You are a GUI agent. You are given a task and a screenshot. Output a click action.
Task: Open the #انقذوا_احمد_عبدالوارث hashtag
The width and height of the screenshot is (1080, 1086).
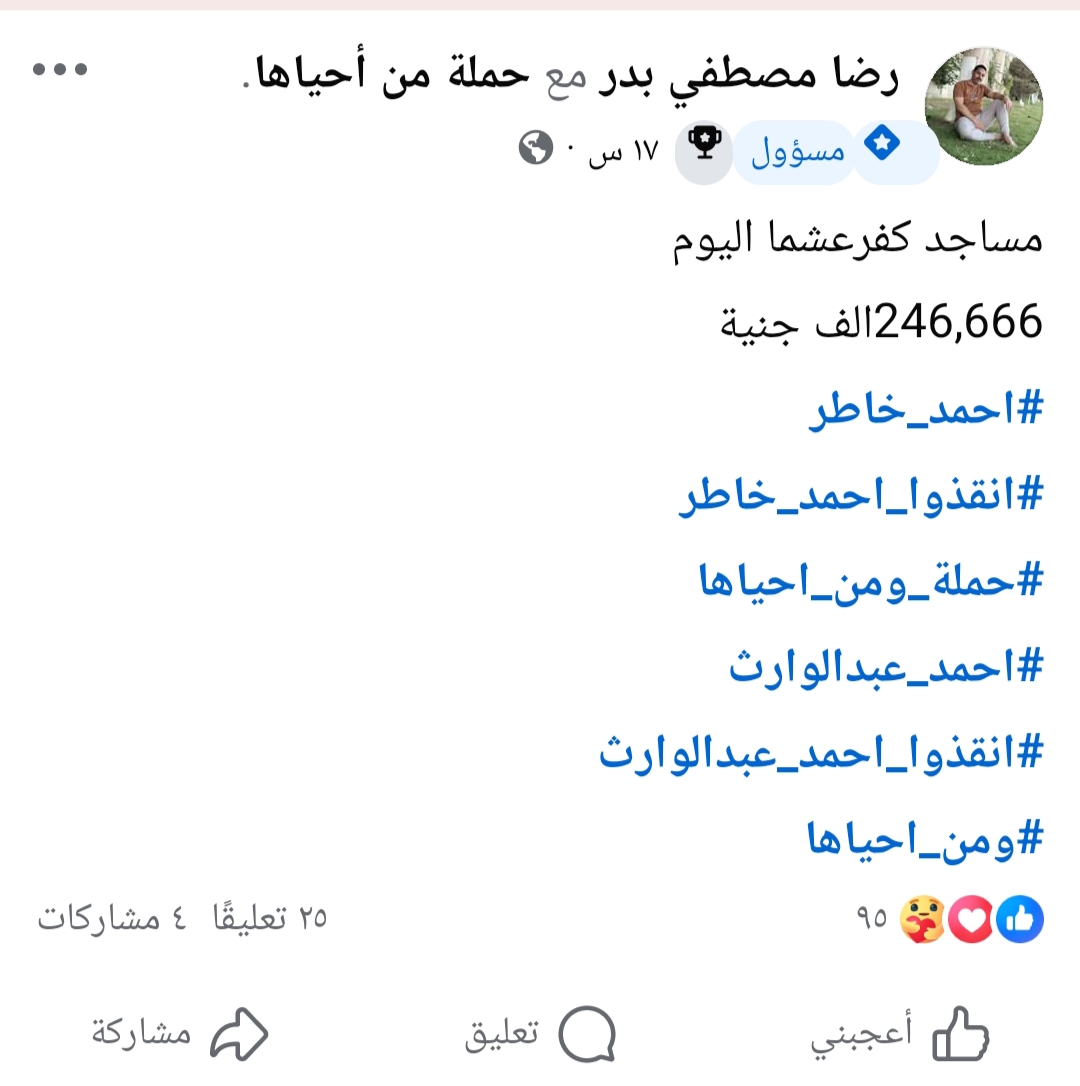coord(820,752)
